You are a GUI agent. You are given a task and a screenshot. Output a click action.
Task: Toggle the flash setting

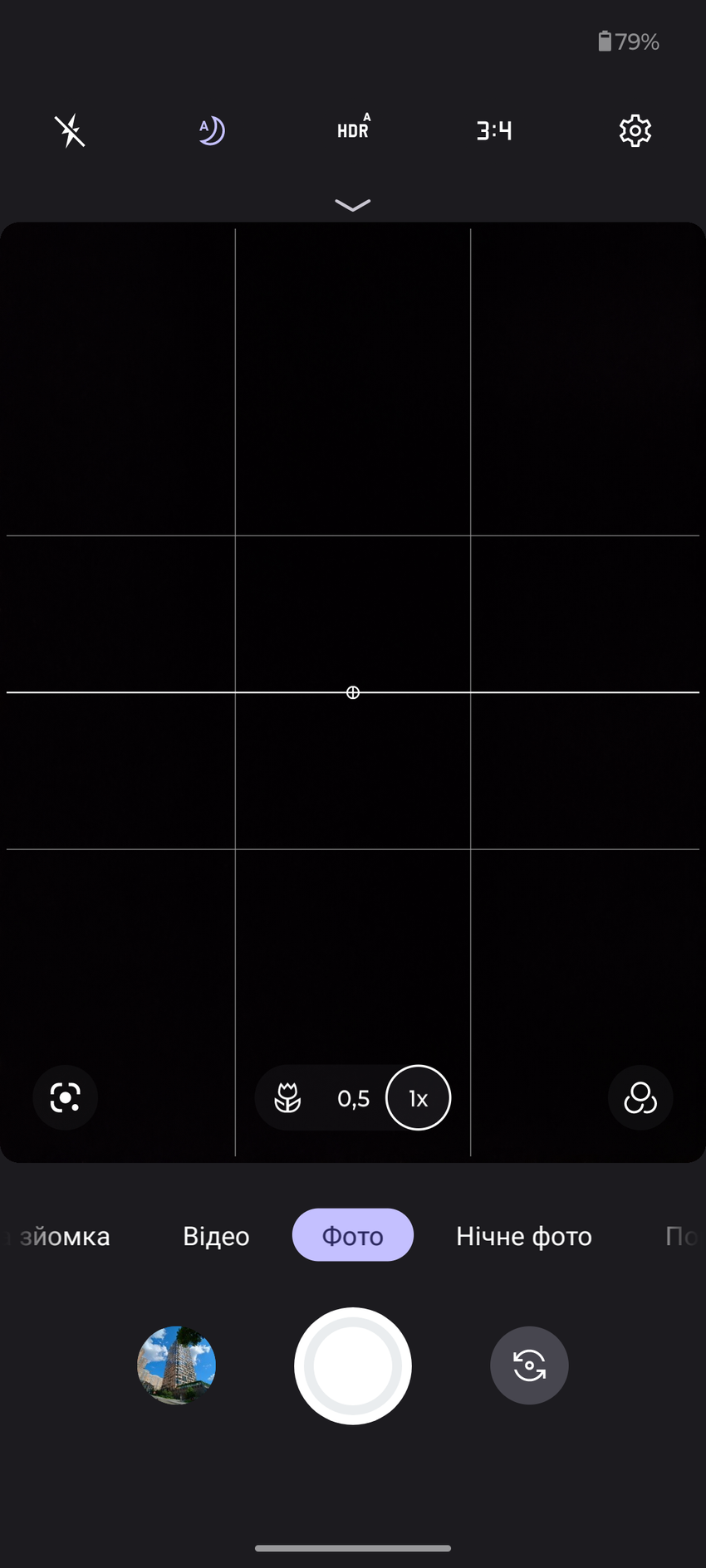tap(70, 131)
